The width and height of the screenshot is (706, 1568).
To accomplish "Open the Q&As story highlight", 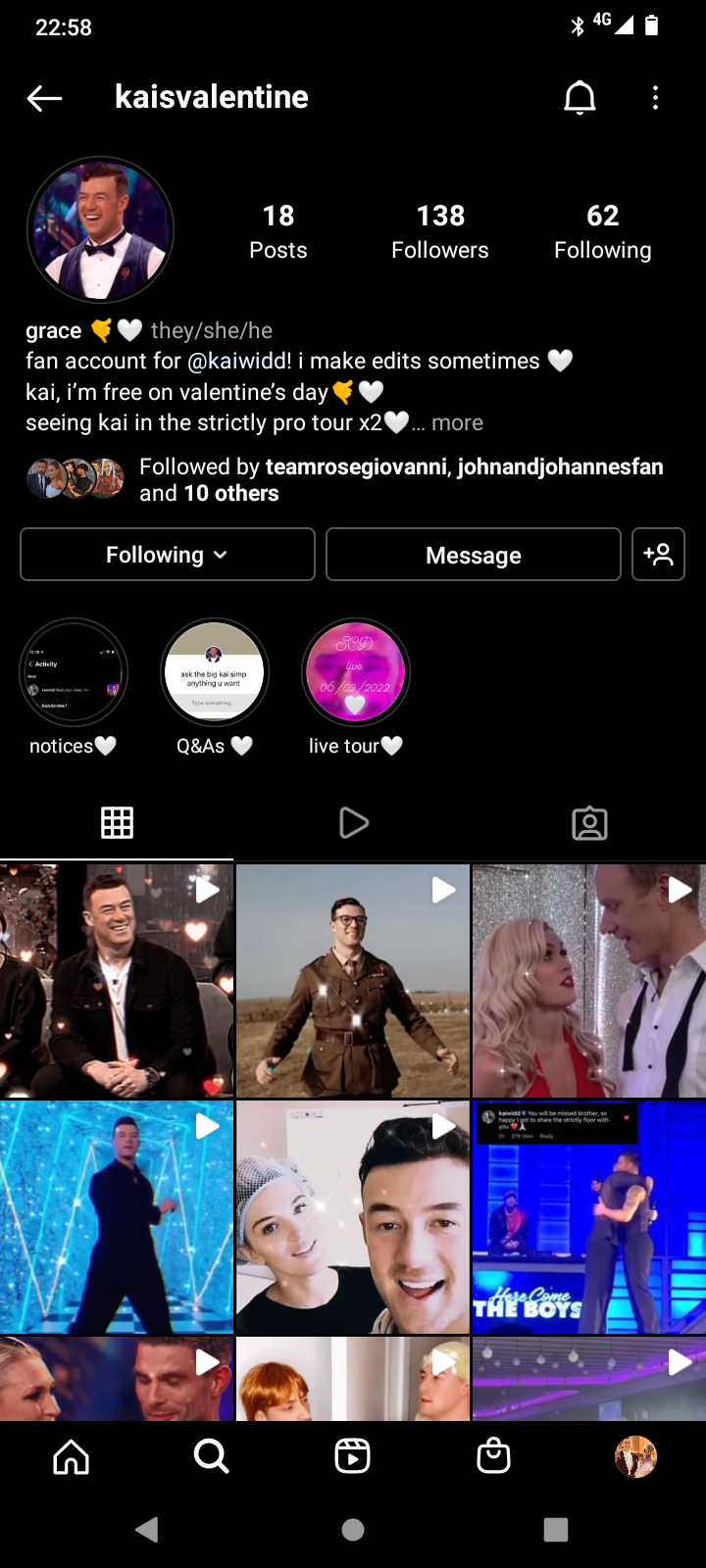I will [x=214, y=672].
